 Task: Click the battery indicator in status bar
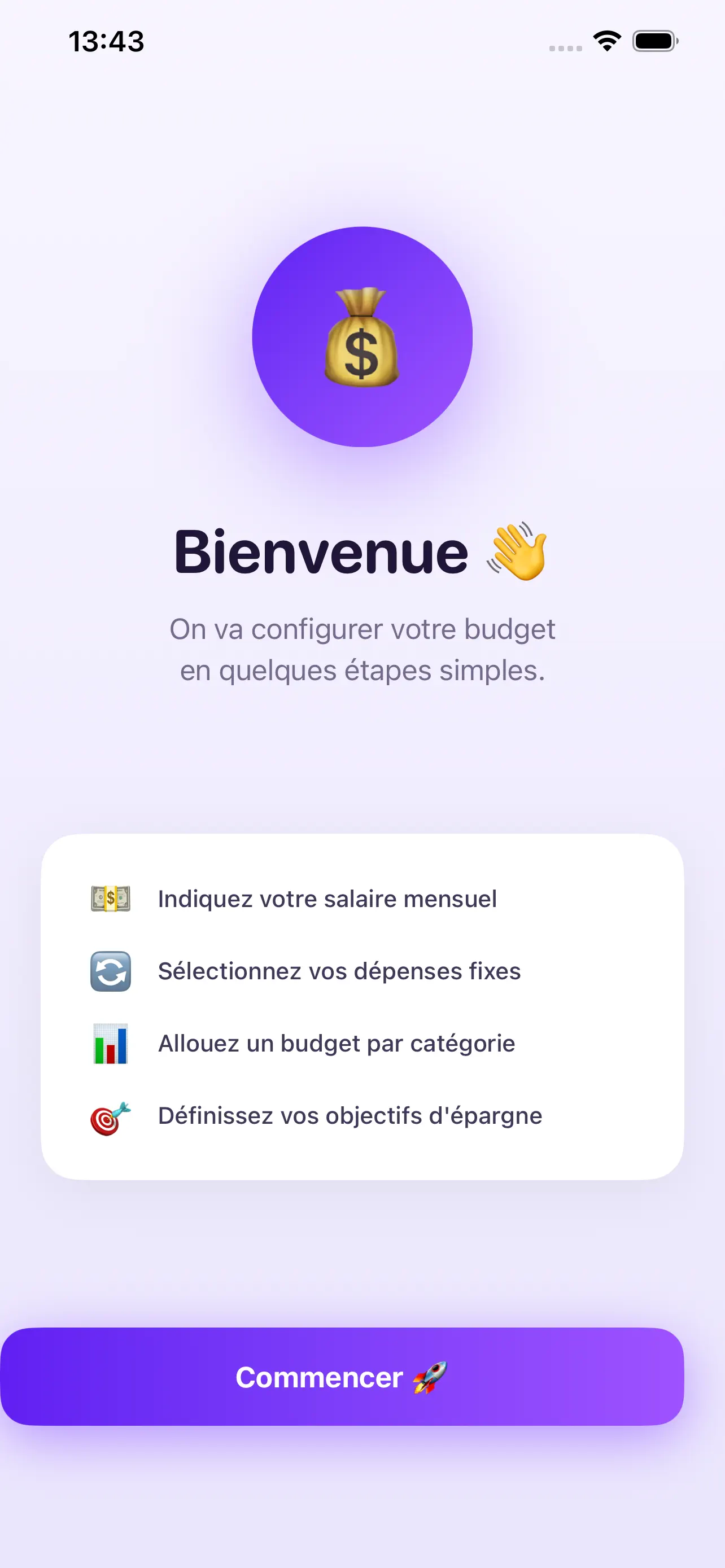(x=654, y=40)
